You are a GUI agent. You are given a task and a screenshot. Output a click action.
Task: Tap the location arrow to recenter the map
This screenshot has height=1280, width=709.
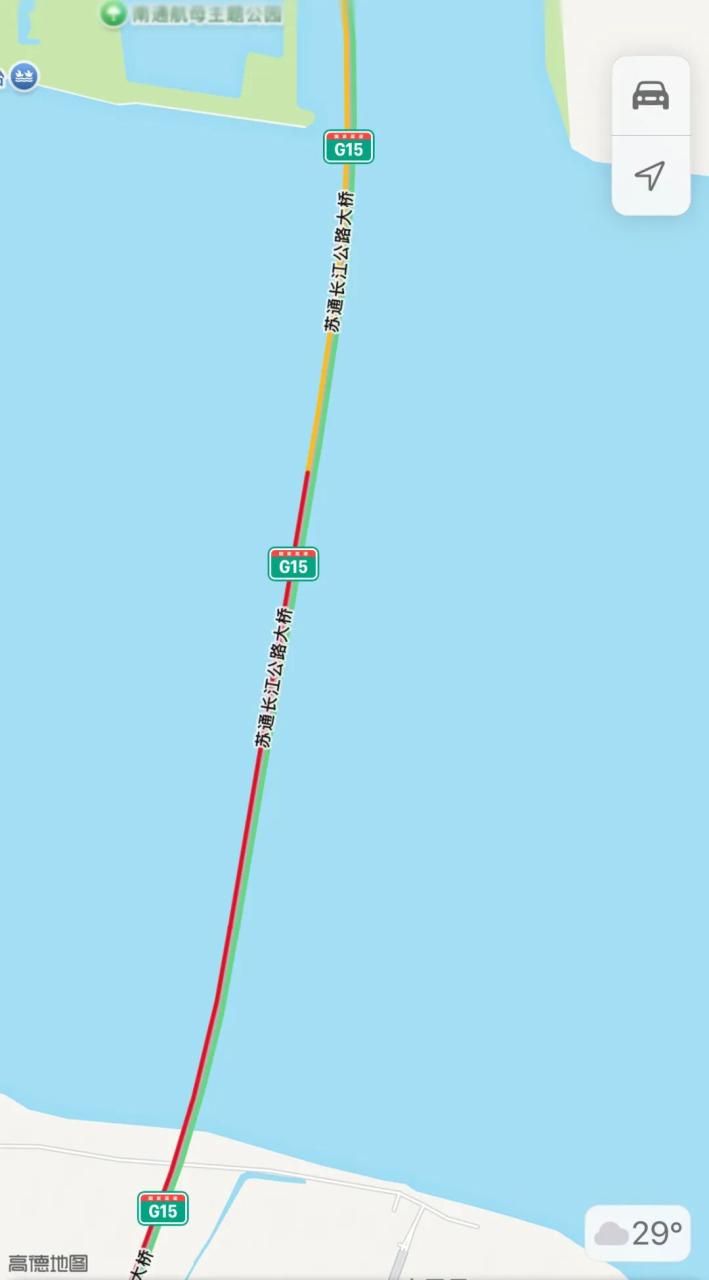click(x=650, y=176)
